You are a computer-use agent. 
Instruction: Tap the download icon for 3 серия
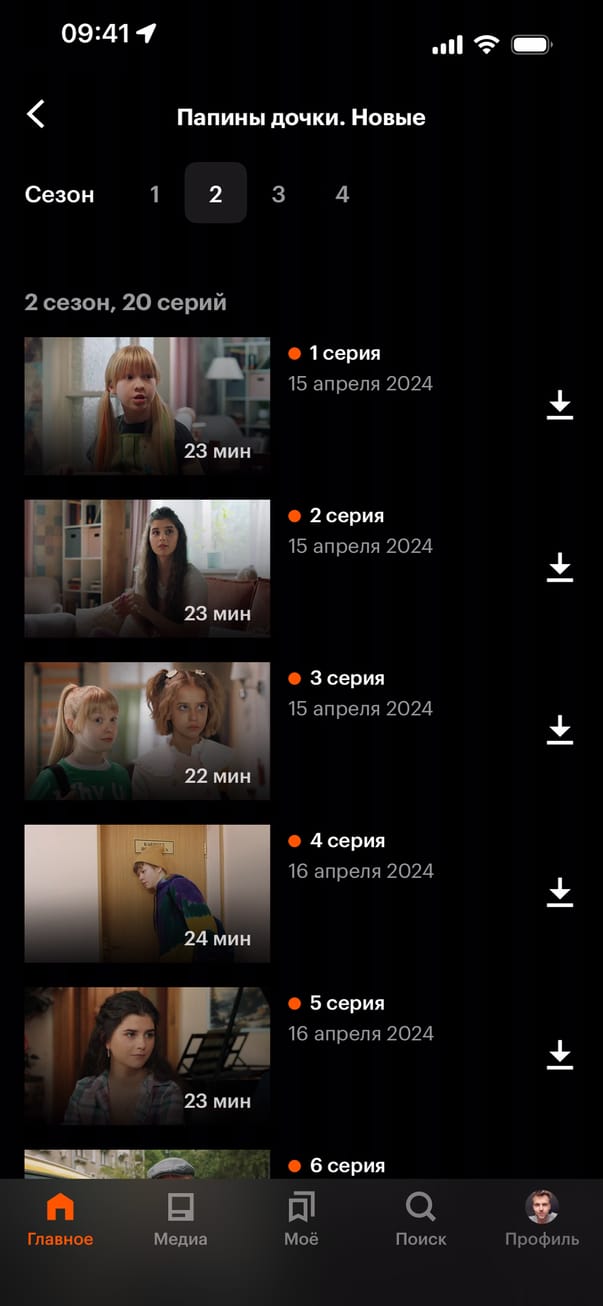560,731
